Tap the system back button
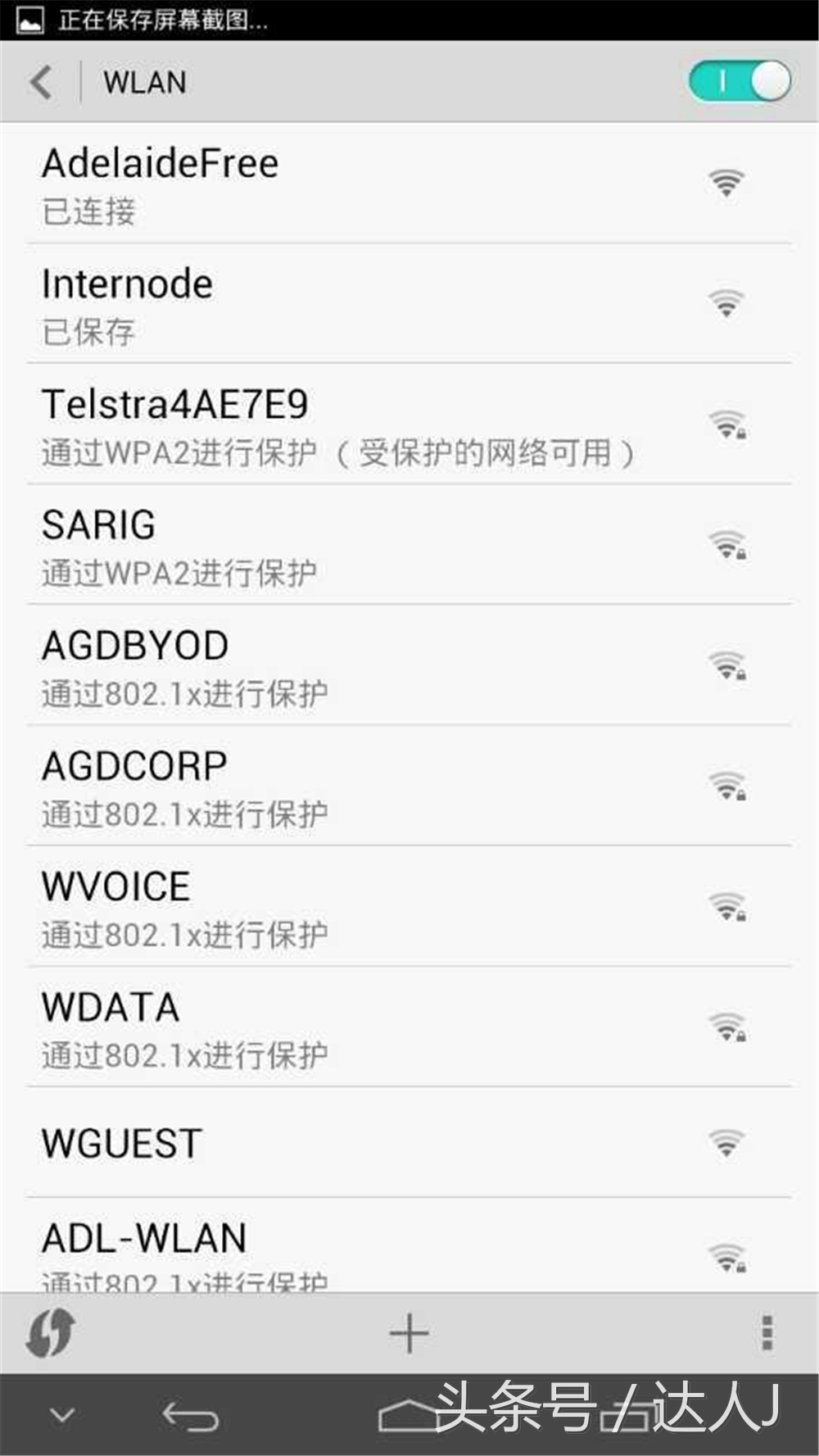The width and height of the screenshot is (819, 1456). coord(190,1415)
